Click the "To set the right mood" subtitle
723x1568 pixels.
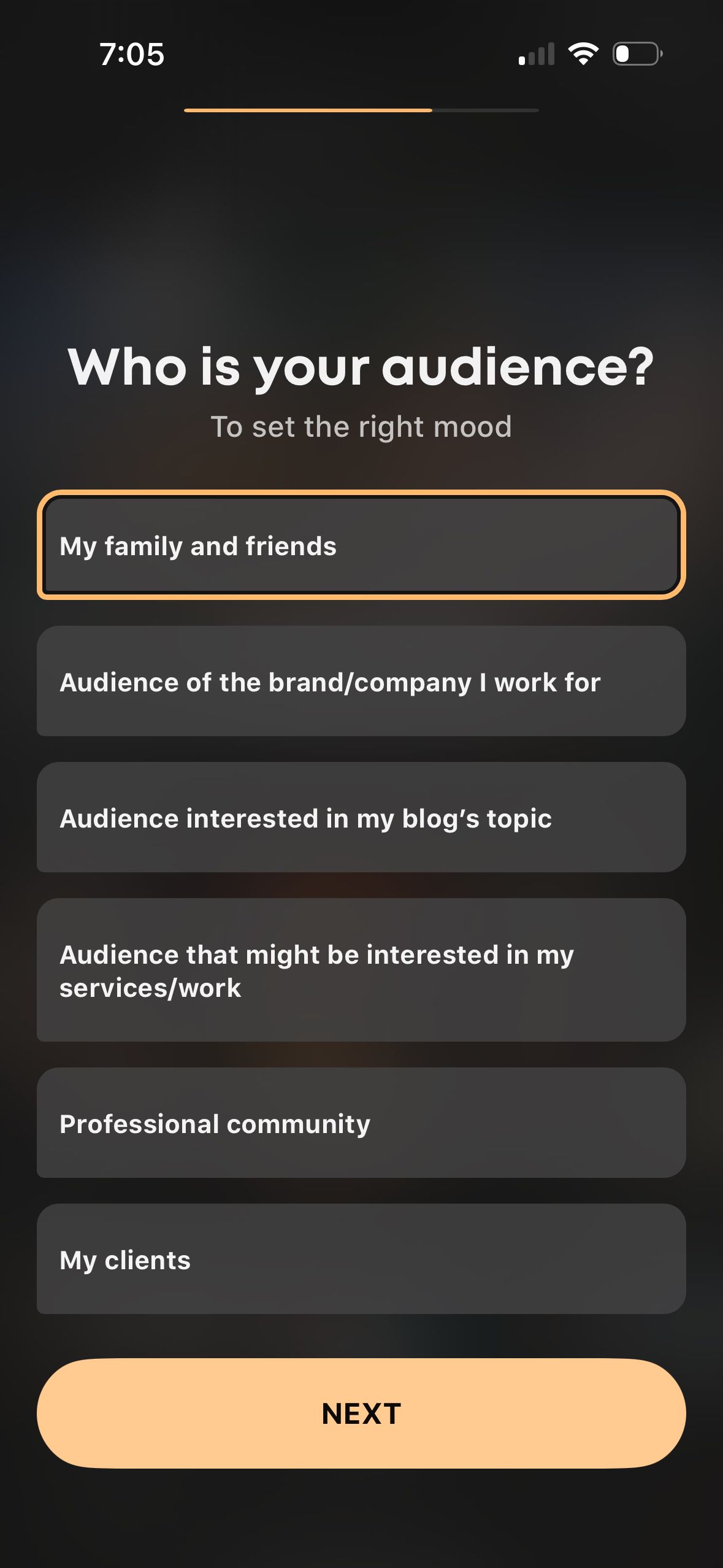click(x=361, y=426)
